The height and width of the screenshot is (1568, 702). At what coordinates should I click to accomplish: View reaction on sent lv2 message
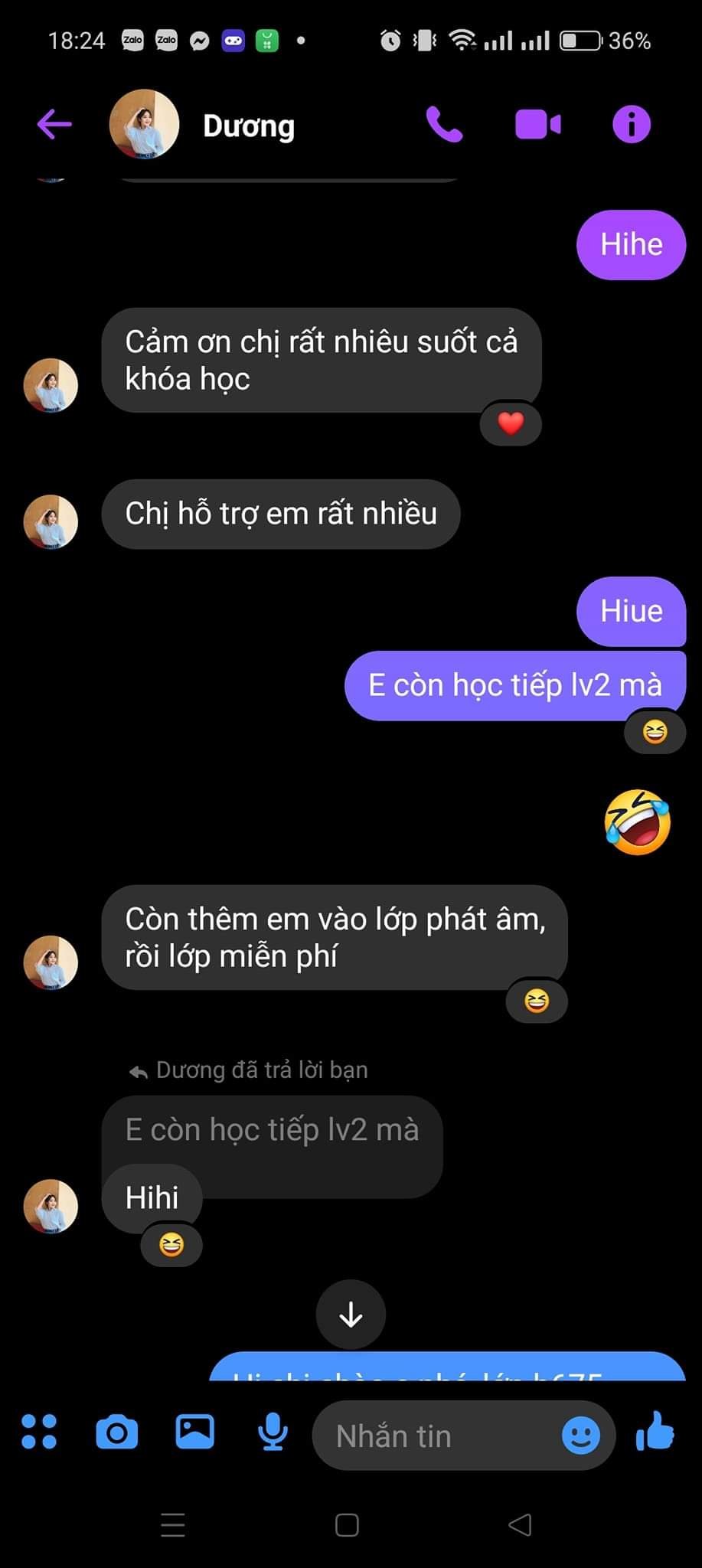pyautogui.click(x=655, y=733)
